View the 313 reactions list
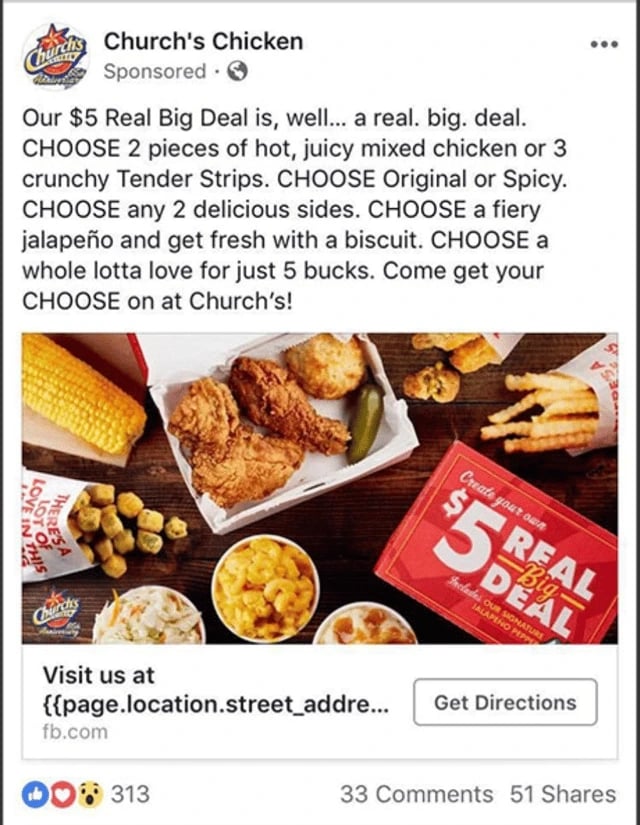 (x=86, y=794)
